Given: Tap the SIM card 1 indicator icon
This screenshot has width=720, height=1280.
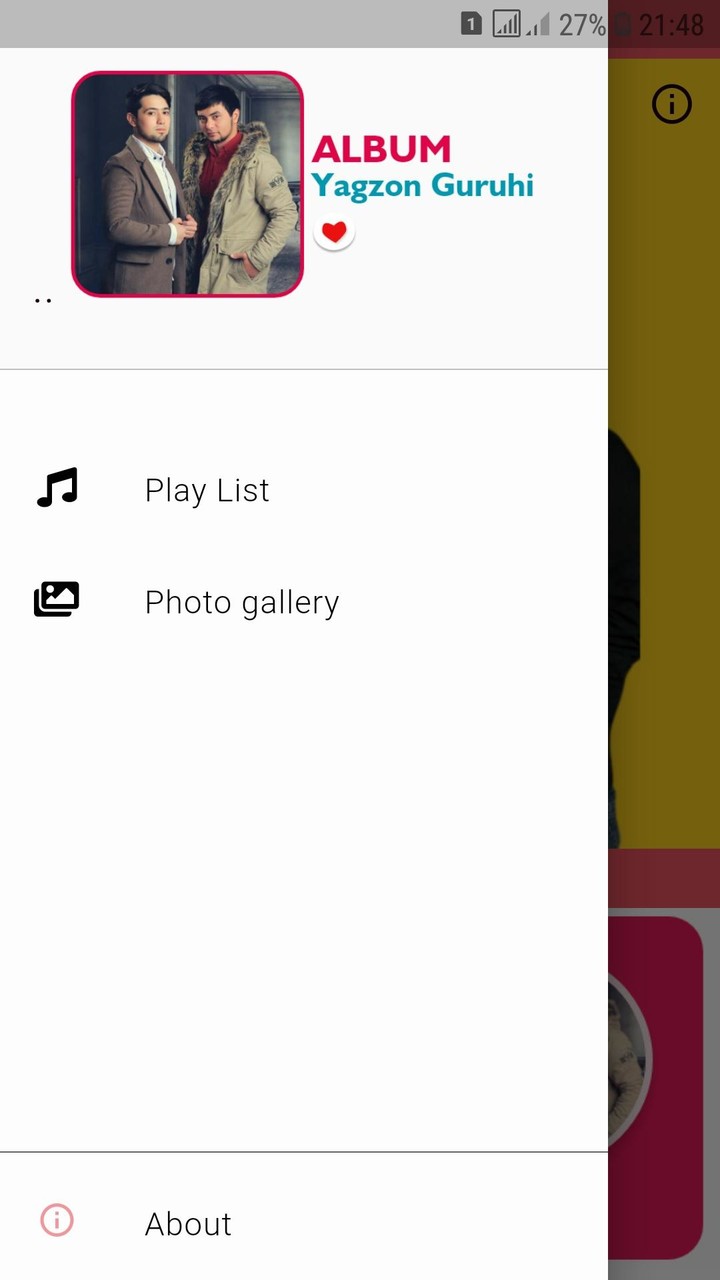Looking at the screenshot, I should (469, 22).
